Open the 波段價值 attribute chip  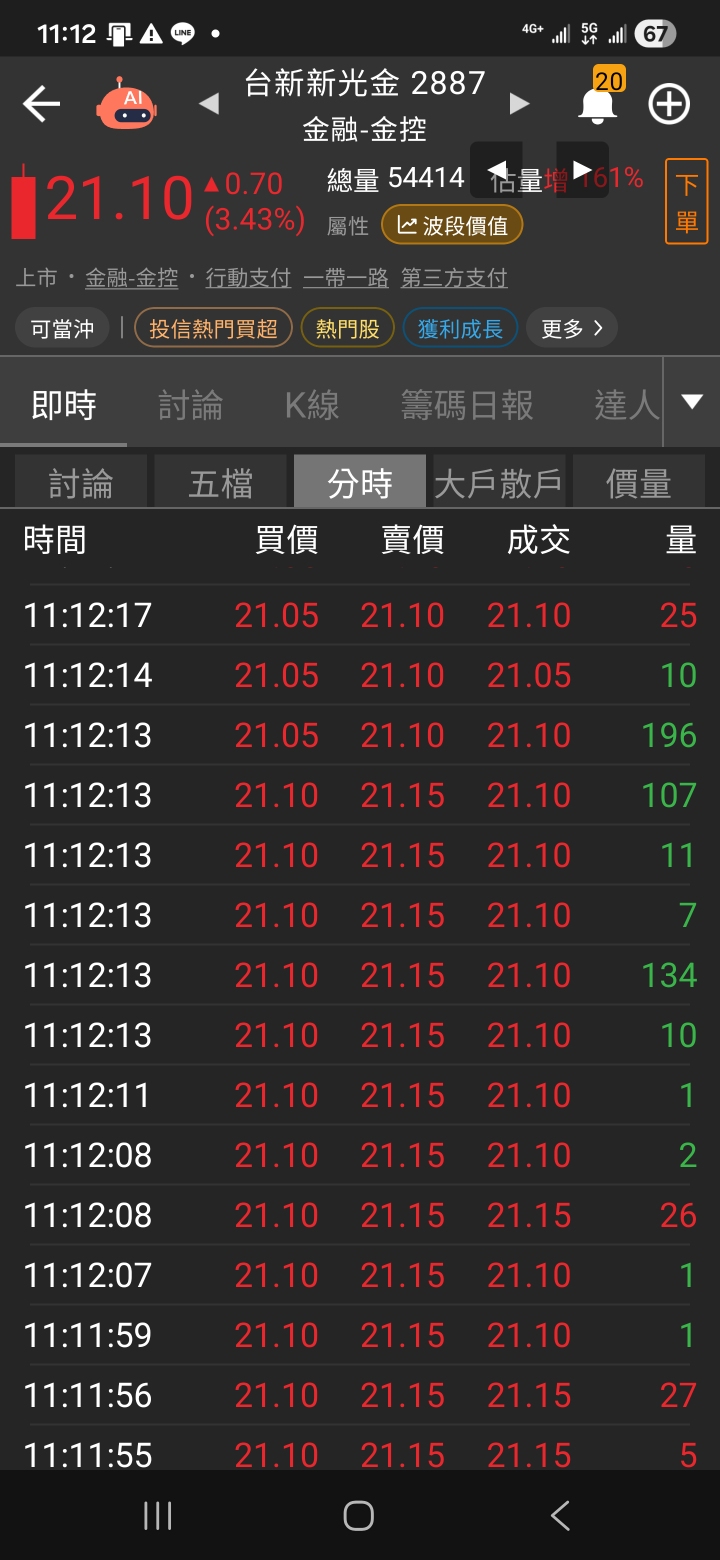coord(452,226)
